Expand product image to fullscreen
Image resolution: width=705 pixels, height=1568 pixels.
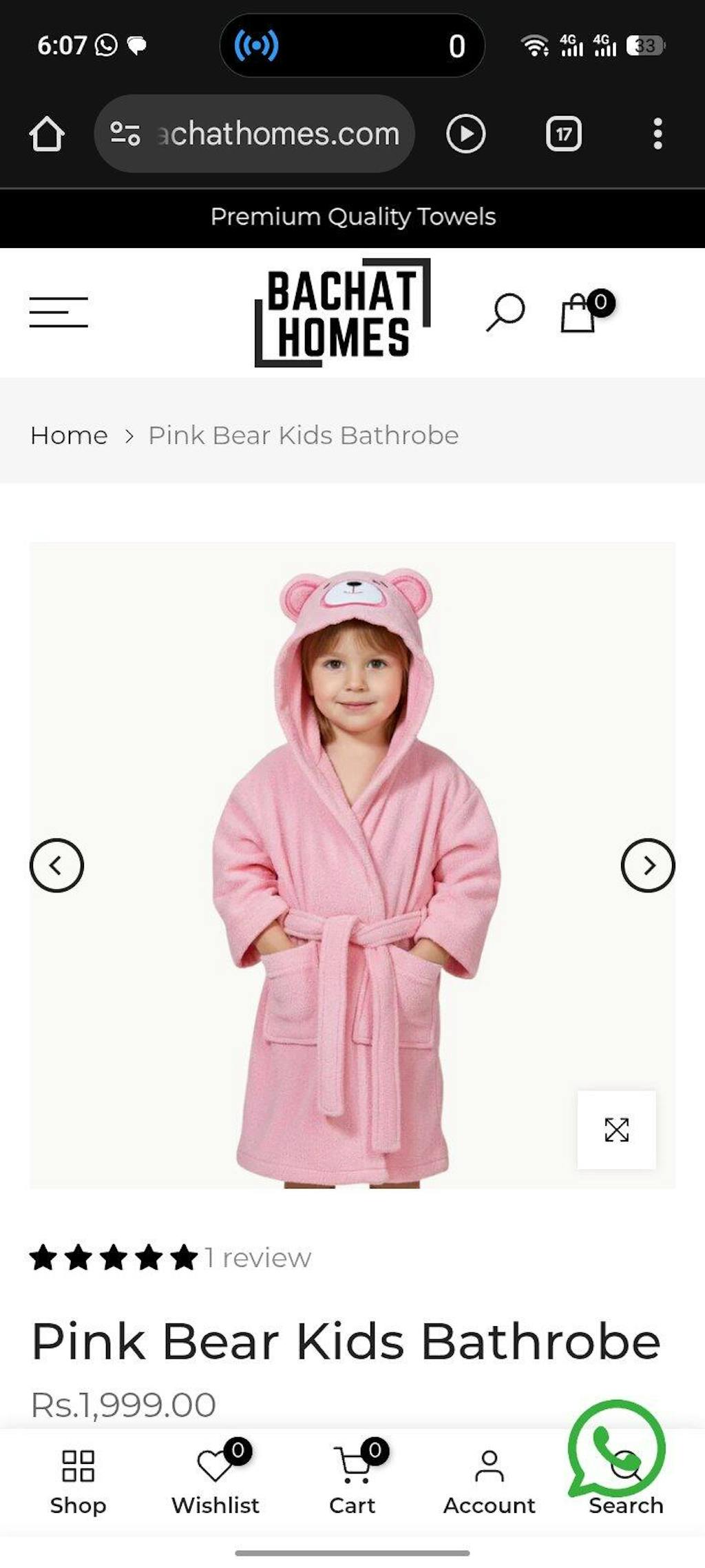pyautogui.click(x=616, y=1130)
